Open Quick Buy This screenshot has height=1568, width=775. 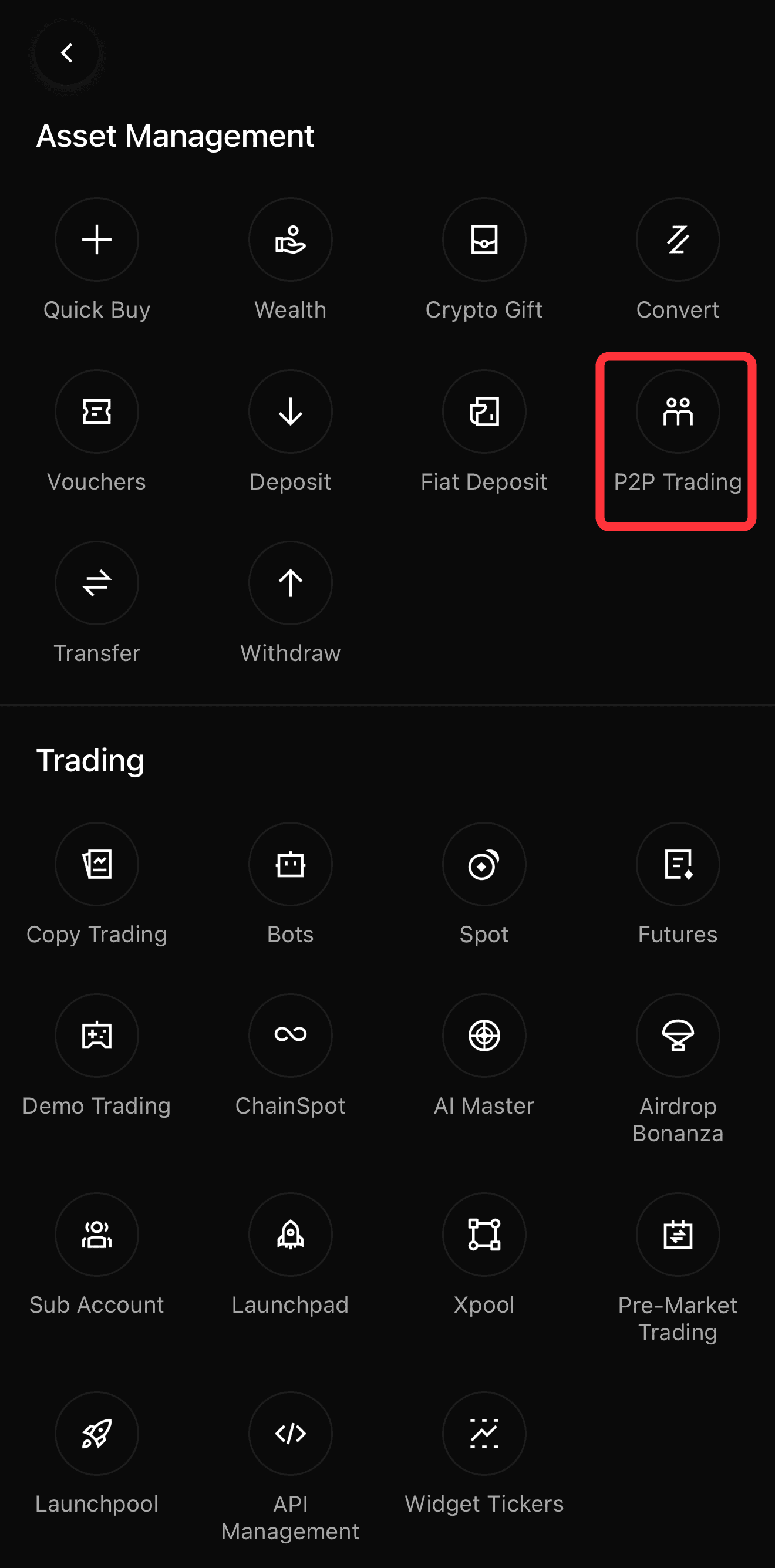(97, 239)
